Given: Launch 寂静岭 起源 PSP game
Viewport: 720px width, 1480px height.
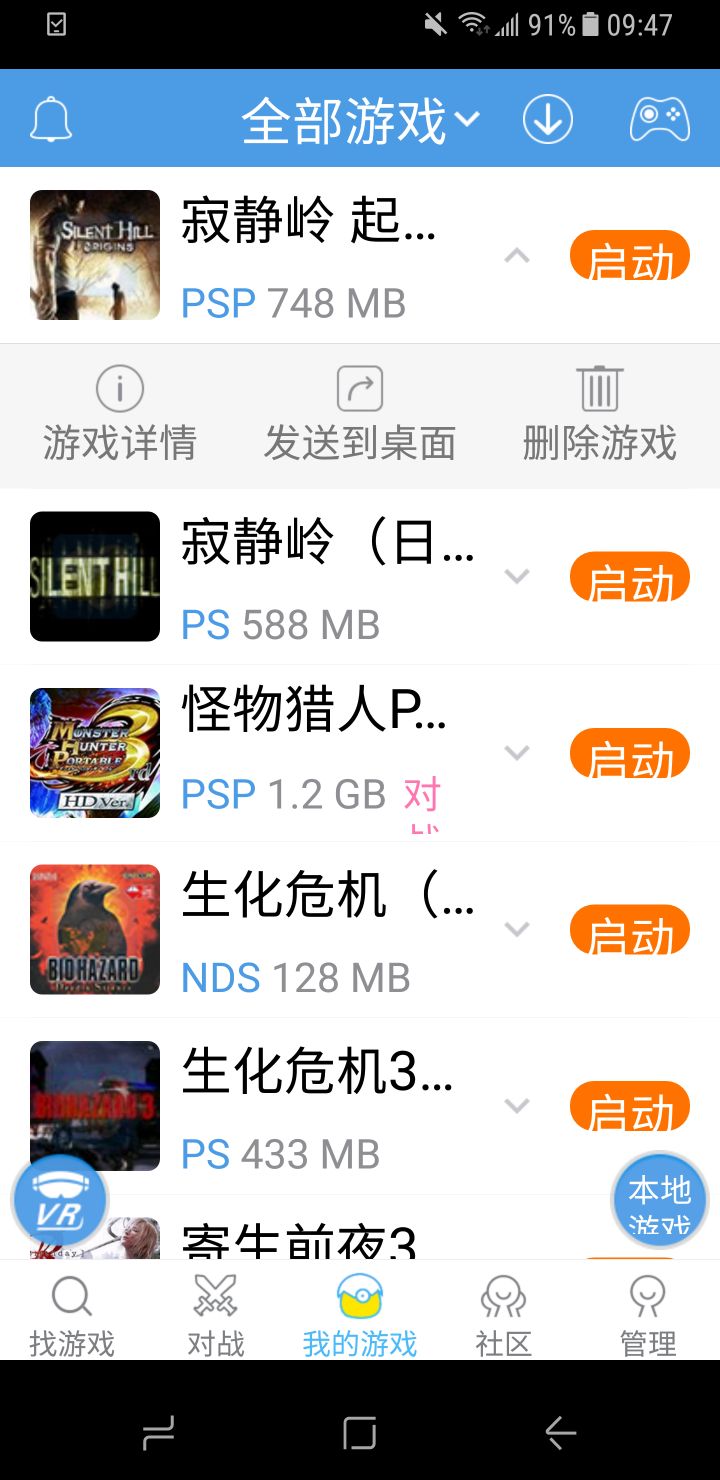Looking at the screenshot, I should pos(629,255).
